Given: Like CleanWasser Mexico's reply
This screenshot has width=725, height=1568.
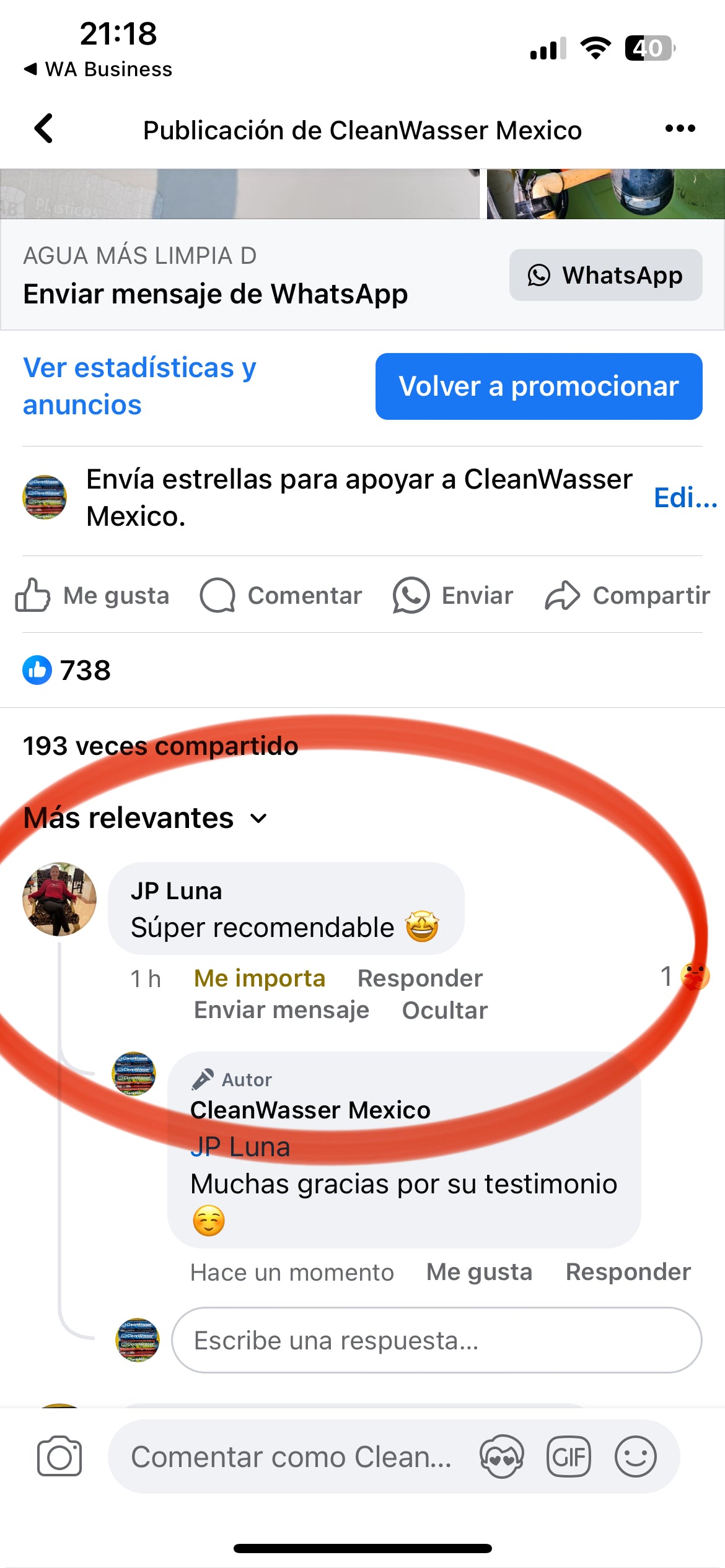Looking at the screenshot, I should click(x=479, y=1272).
